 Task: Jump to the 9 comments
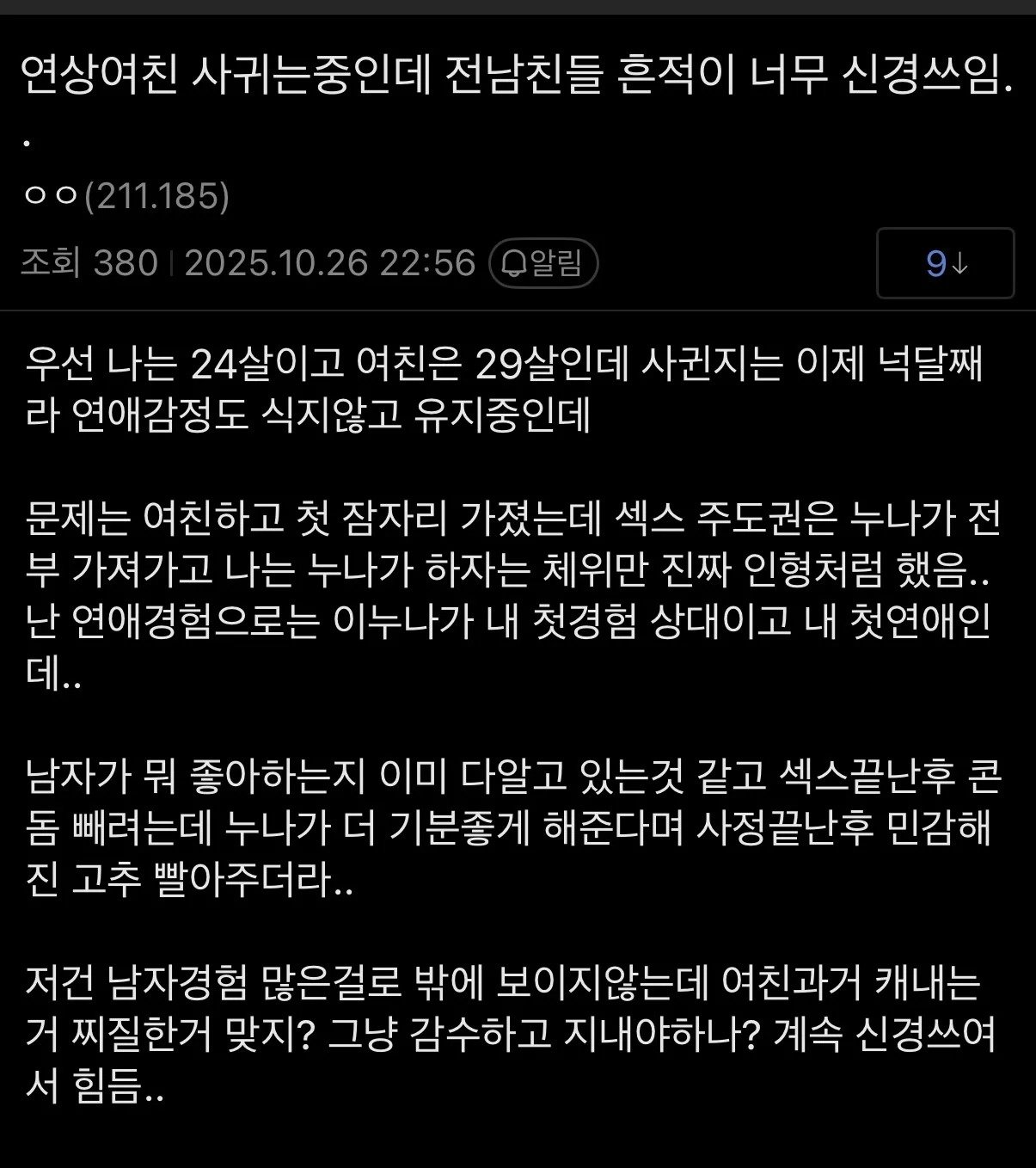[945, 263]
